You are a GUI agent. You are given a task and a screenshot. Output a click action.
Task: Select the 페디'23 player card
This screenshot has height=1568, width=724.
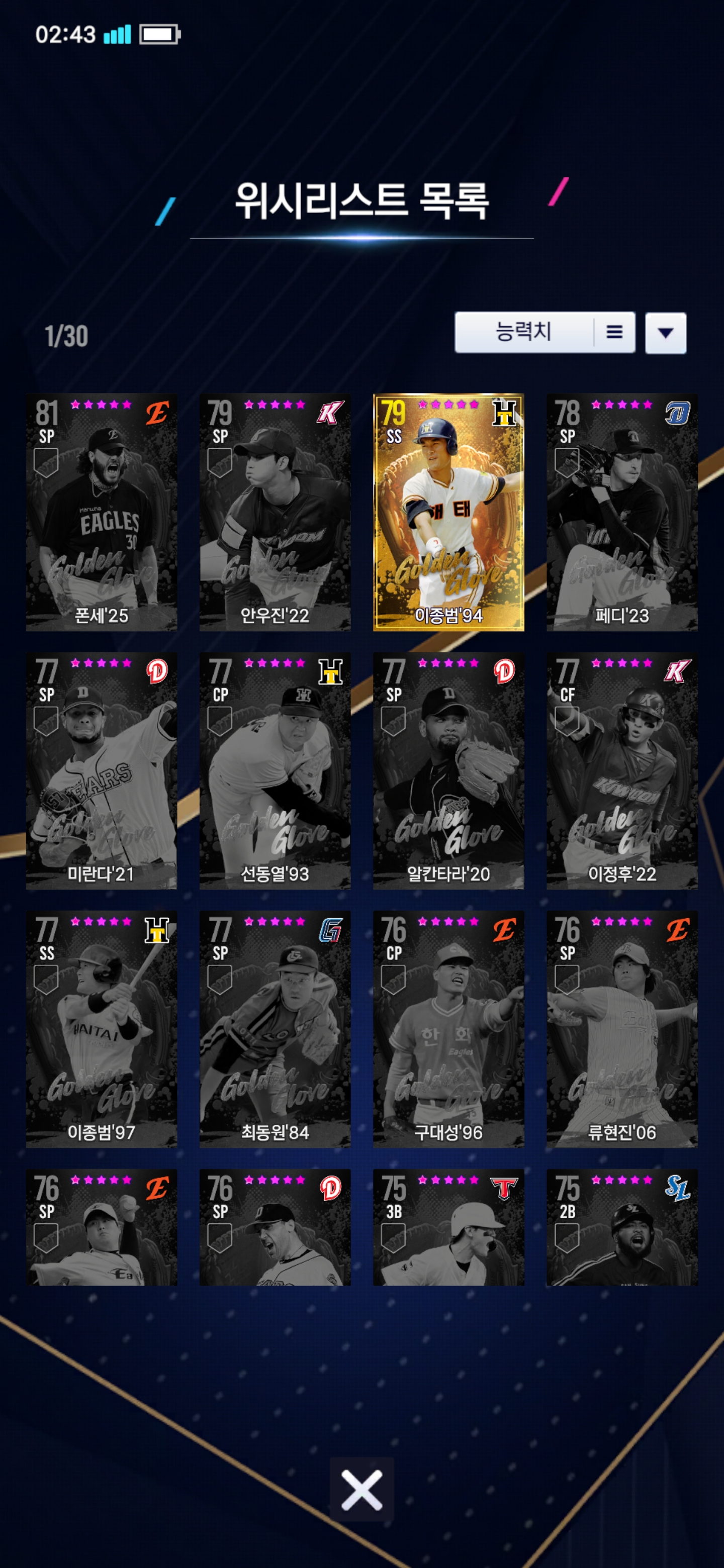pos(622,512)
